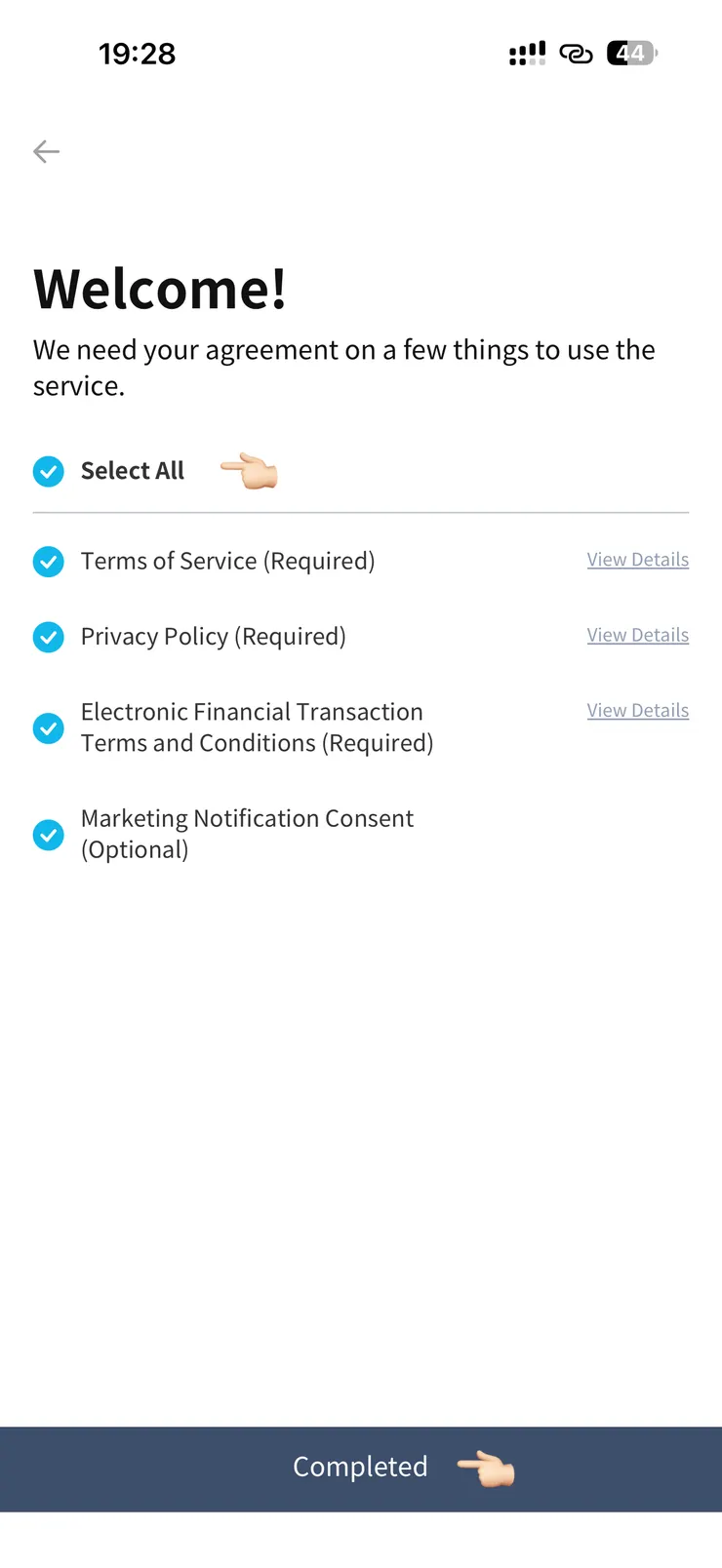
Task: Click the checkmark circle beside Privacy Policy
Action: click(x=49, y=637)
